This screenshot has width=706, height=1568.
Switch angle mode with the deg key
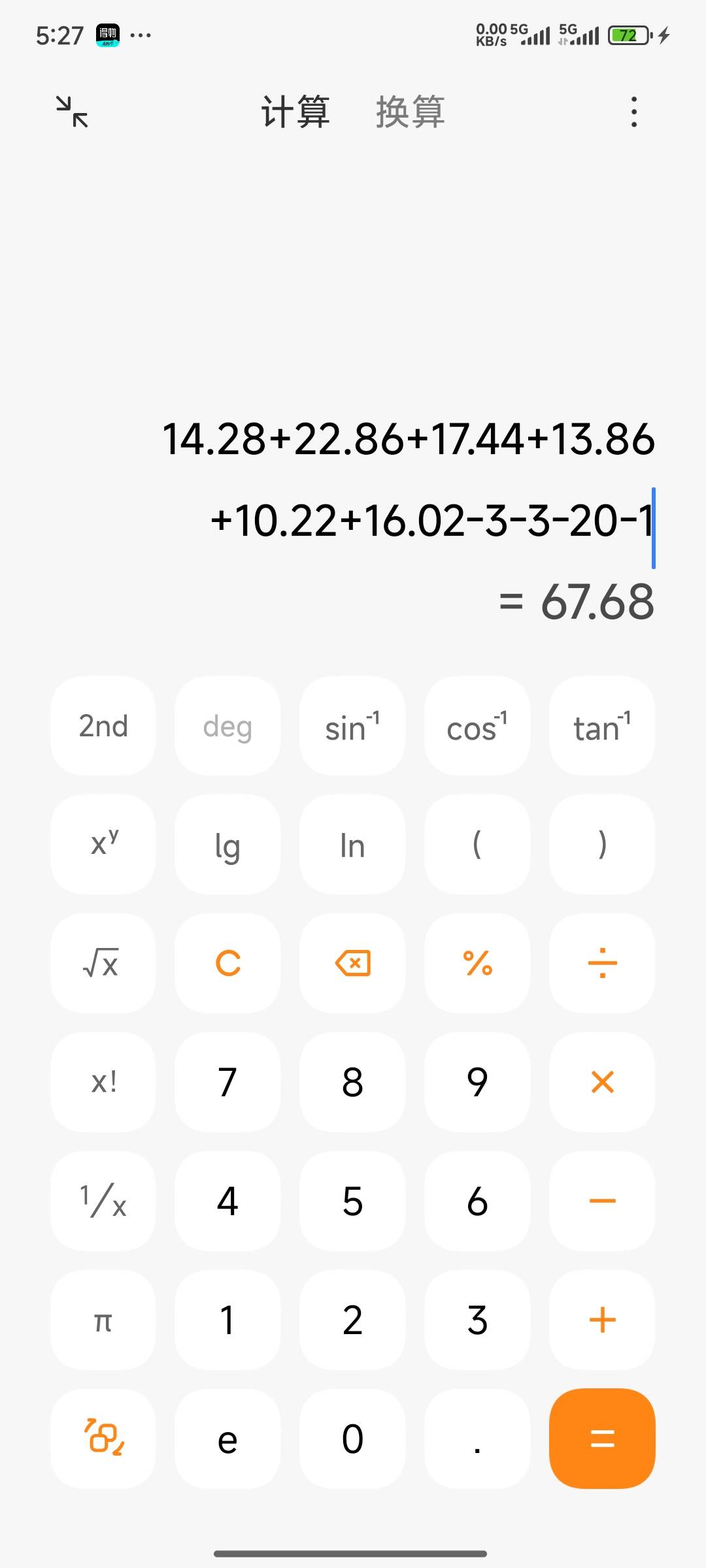tap(227, 726)
